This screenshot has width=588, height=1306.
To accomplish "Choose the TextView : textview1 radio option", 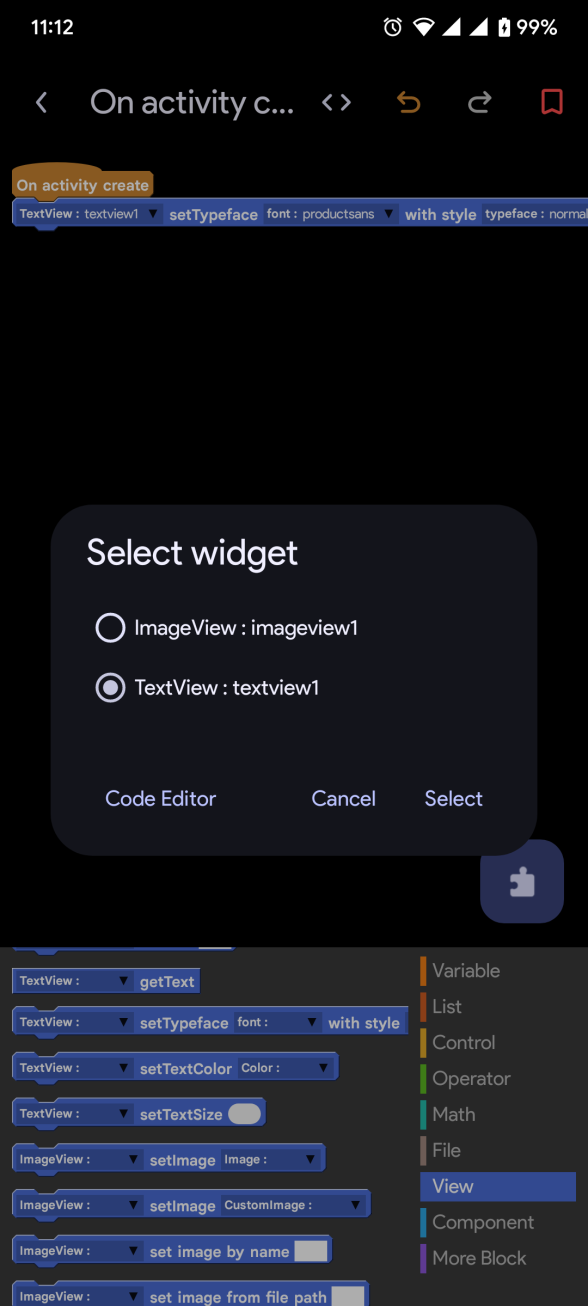I will pyautogui.click(x=208, y=688).
